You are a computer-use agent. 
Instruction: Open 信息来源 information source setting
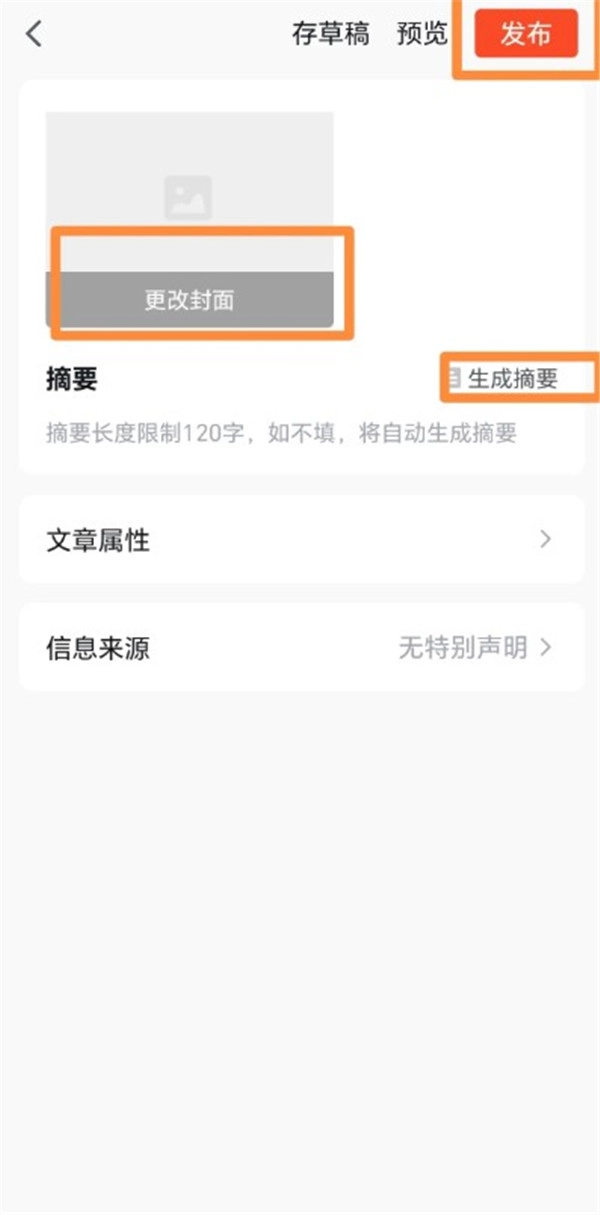click(301, 647)
